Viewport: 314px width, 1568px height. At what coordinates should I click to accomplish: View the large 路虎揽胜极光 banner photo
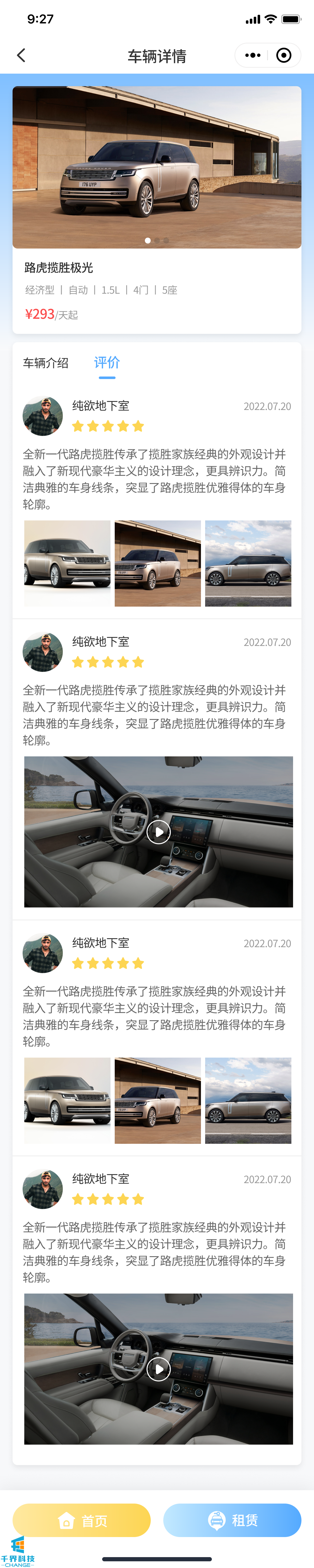click(x=157, y=167)
